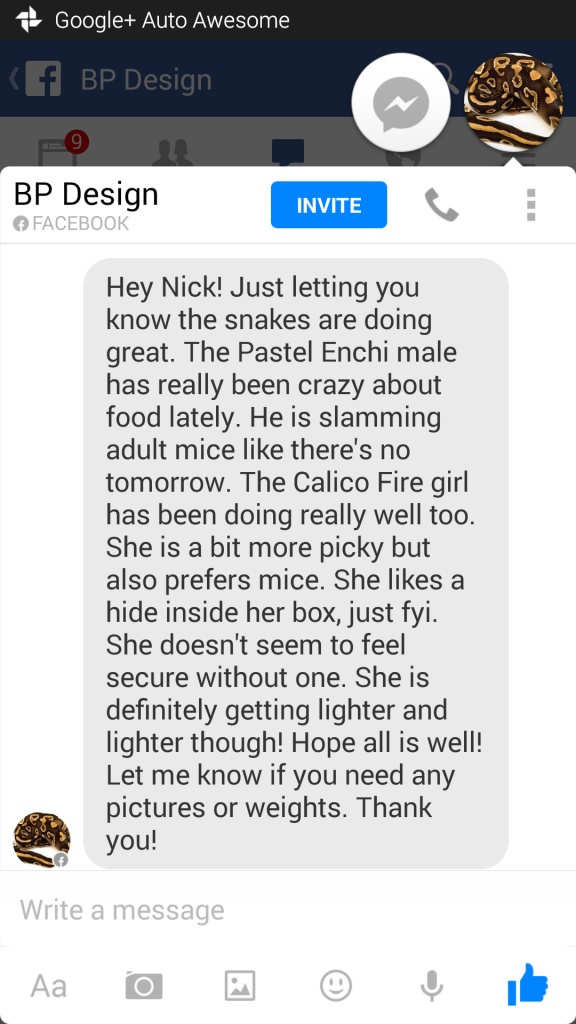The height and width of the screenshot is (1024, 576).
Task: Open the emoji sticker picker
Action: 336,985
